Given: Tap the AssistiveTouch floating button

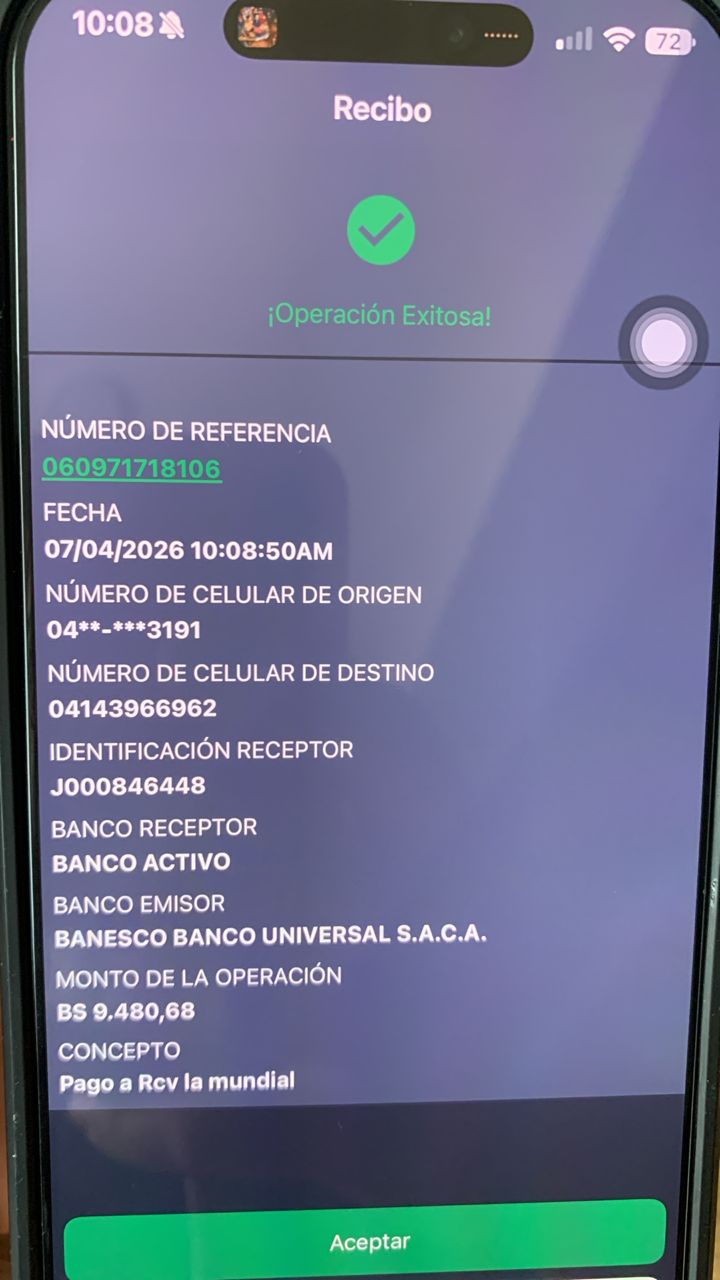Looking at the screenshot, I should [x=663, y=343].
